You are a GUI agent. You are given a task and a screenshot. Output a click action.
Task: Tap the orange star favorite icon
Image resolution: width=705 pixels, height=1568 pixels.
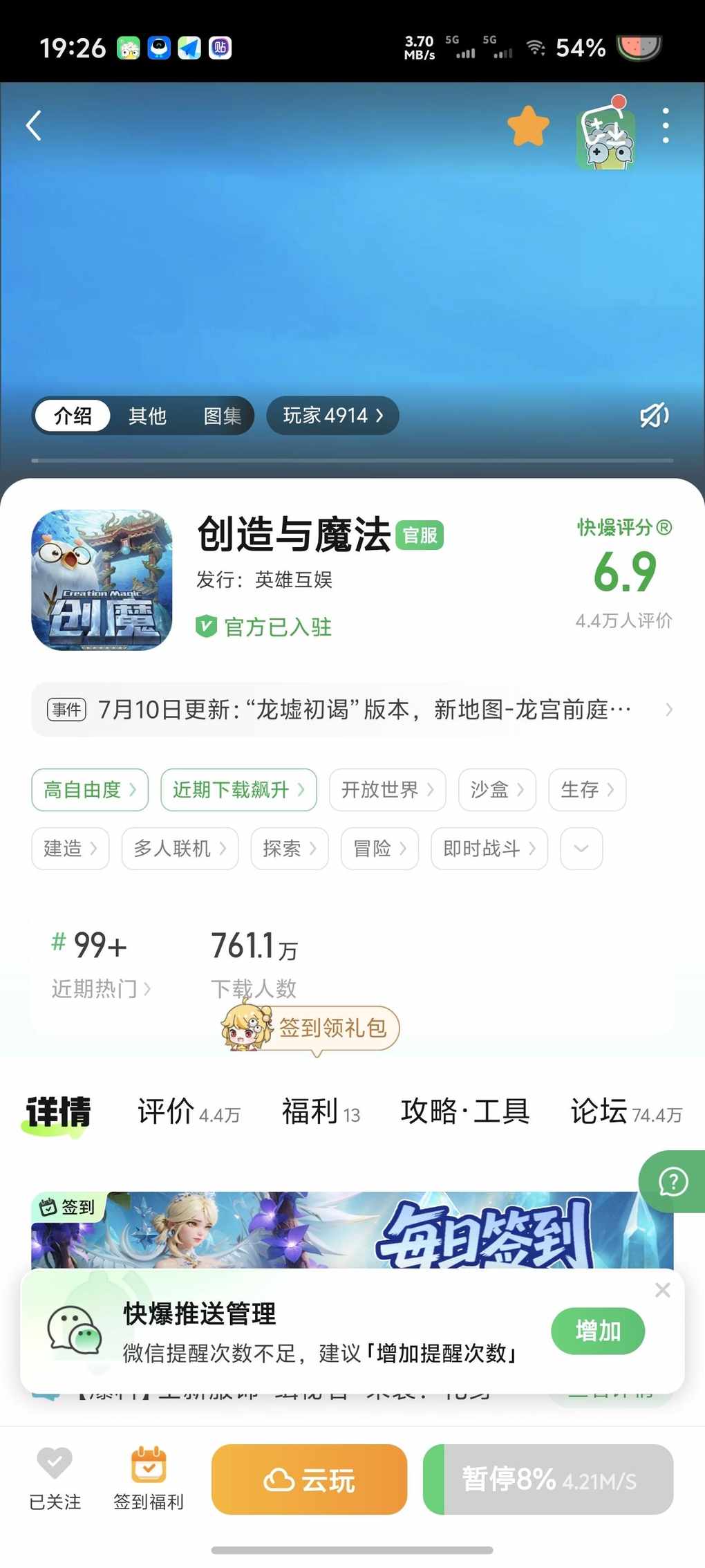tap(528, 126)
